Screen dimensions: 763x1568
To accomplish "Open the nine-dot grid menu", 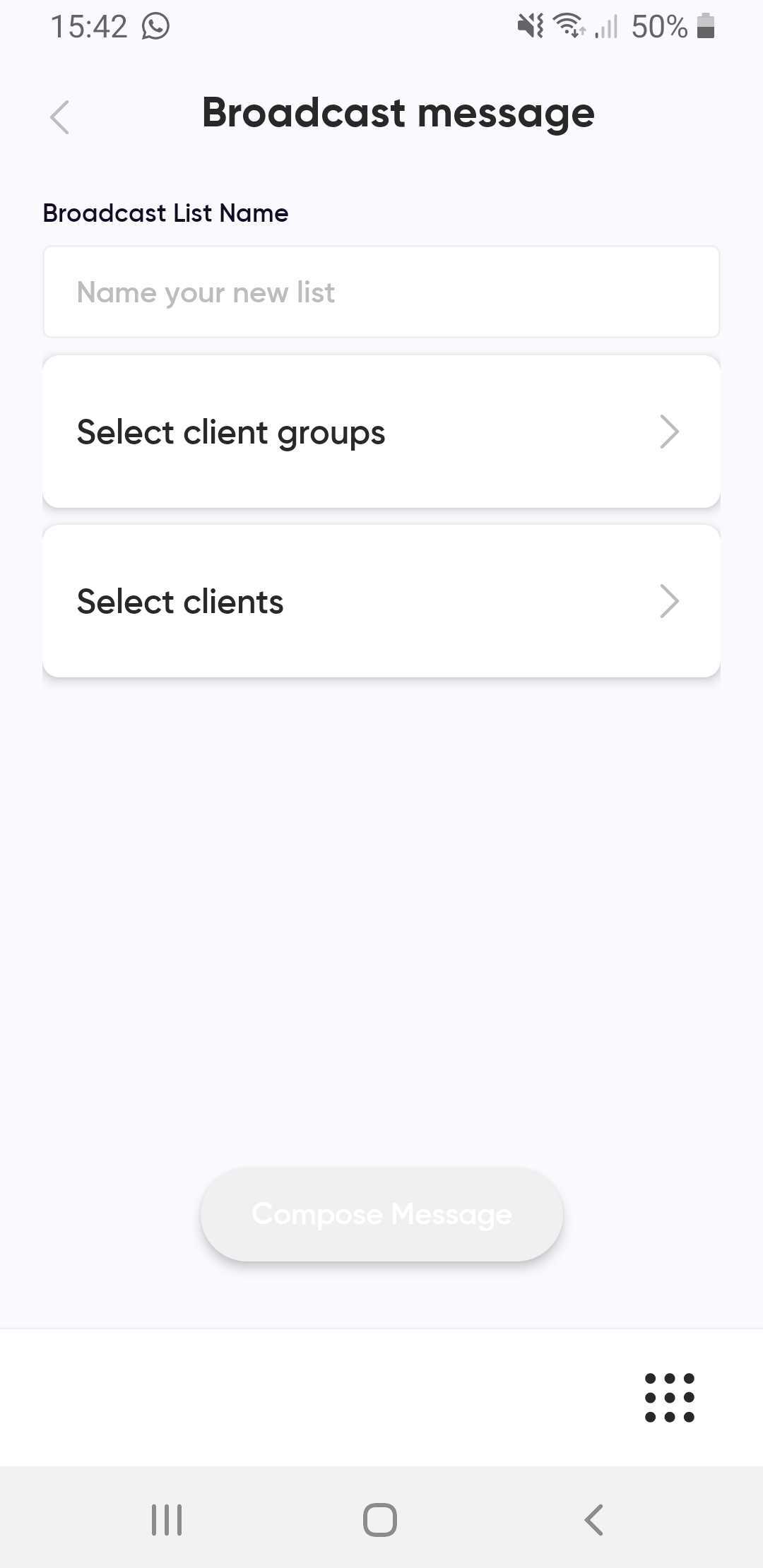I will point(670,1397).
